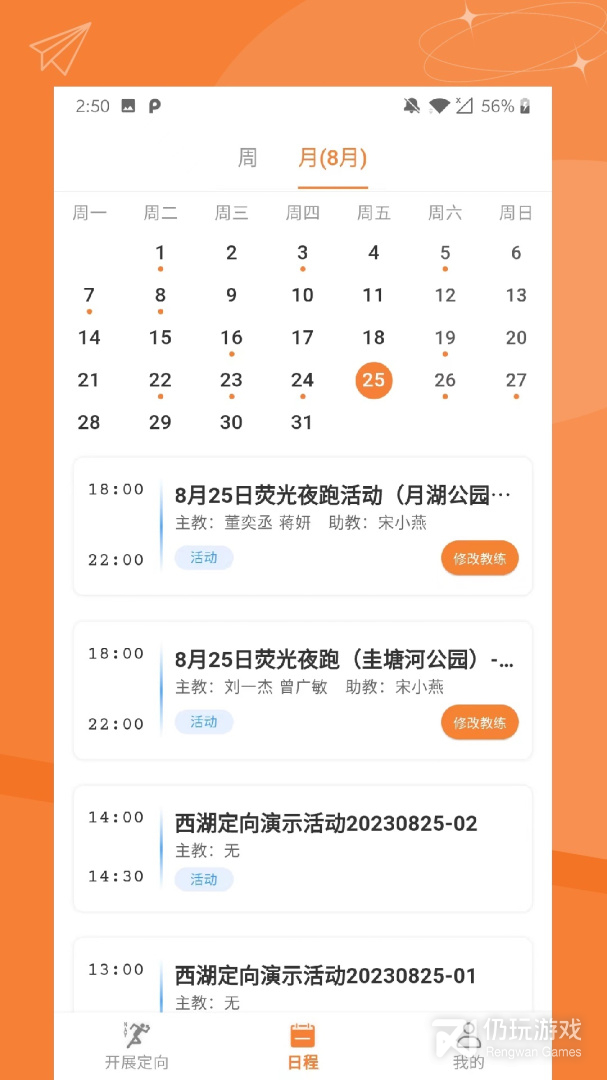Select August 1 on the calendar
This screenshot has width=607, height=1080.
[x=160, y=254]
